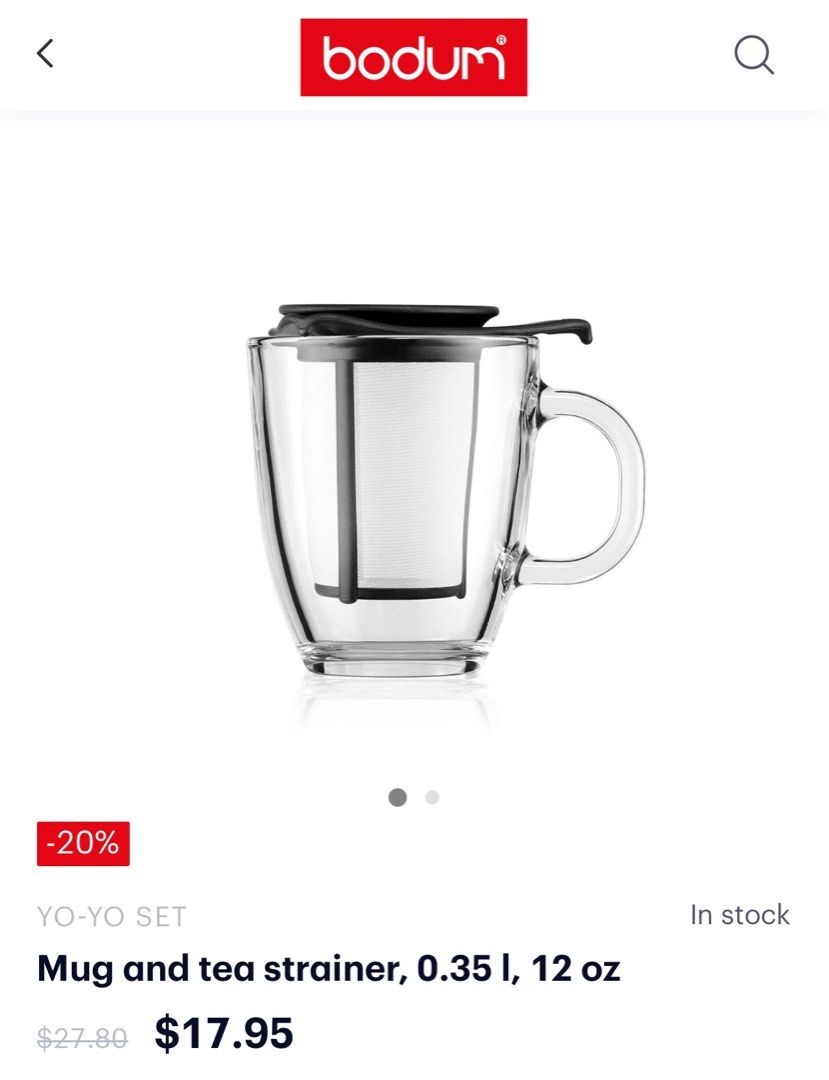Activate the darker pagination dot
829x1080 pixels.
399,797
